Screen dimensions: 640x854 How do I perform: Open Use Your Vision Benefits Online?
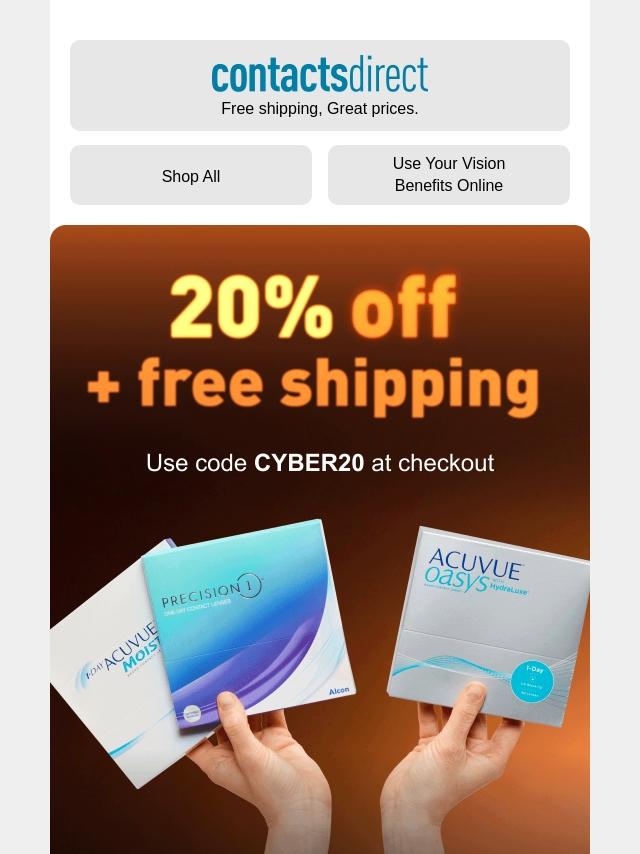pos(449,175)
